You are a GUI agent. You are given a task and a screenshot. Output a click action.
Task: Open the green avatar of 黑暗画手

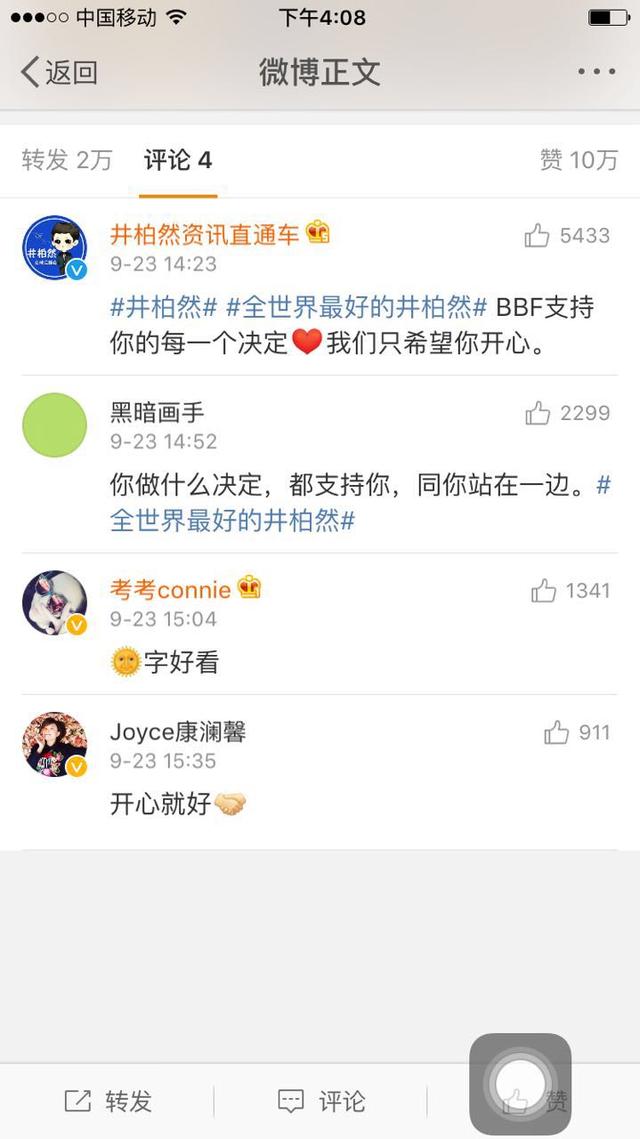pos(54,425)
